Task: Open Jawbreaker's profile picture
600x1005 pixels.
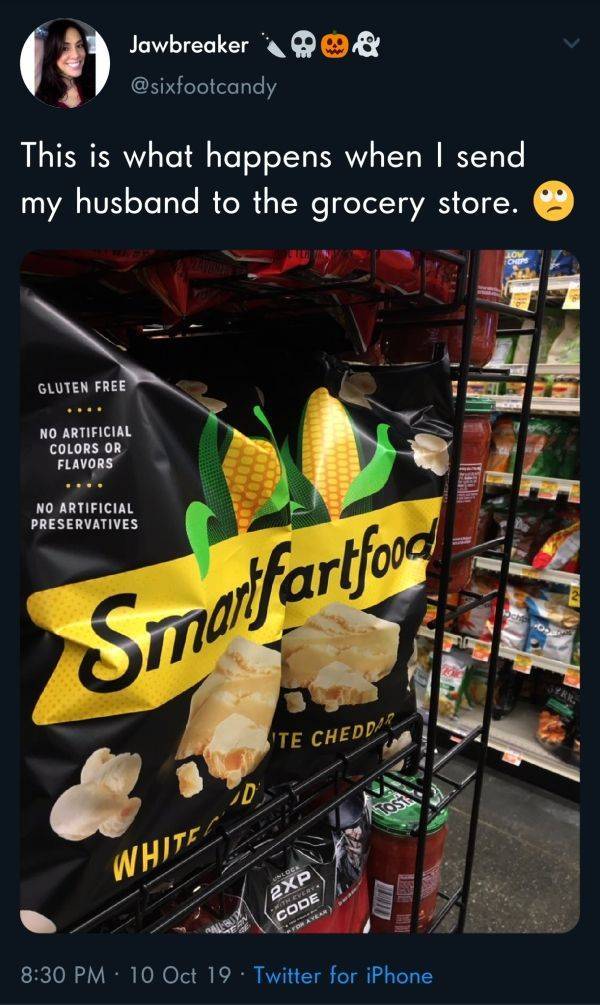Action: 65,62
